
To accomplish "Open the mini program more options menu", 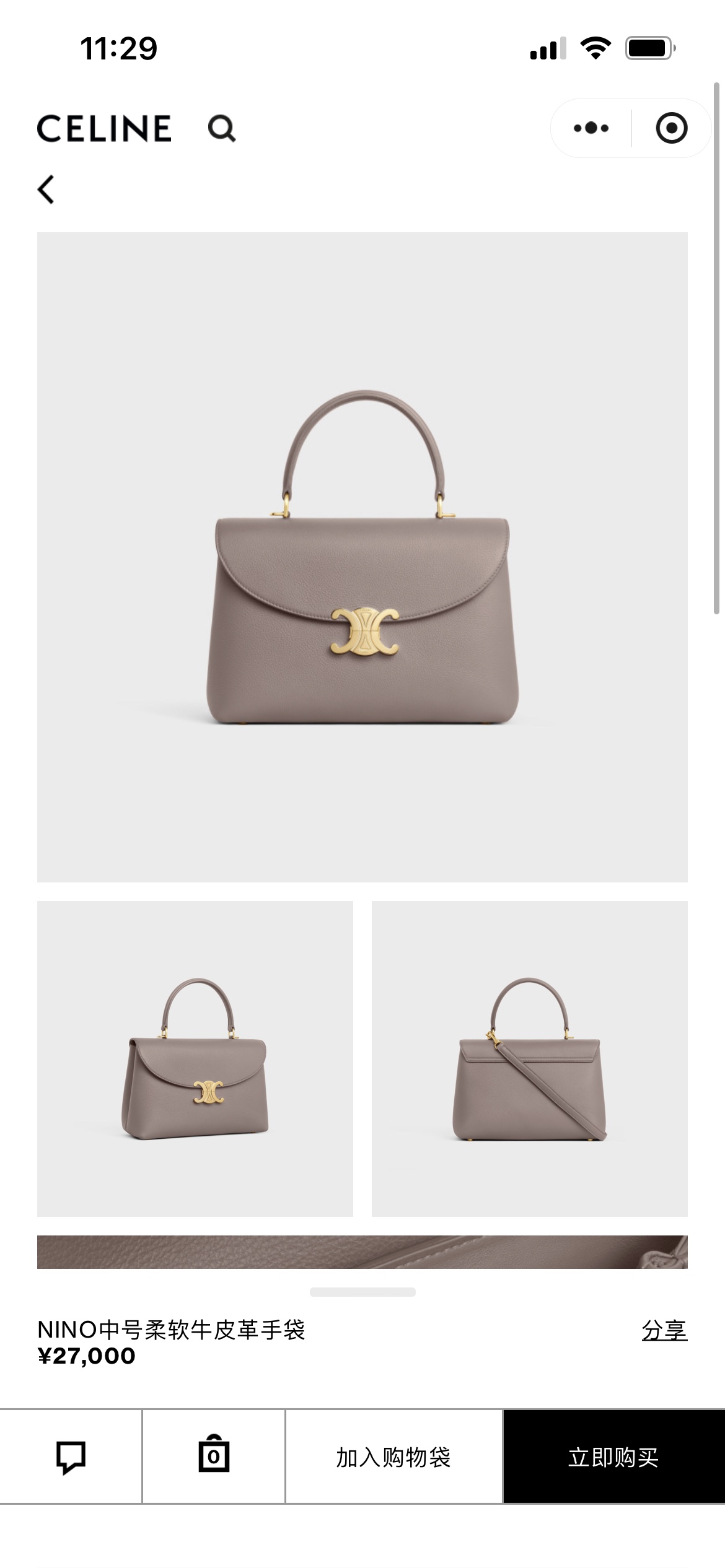I will coord(591,128).
